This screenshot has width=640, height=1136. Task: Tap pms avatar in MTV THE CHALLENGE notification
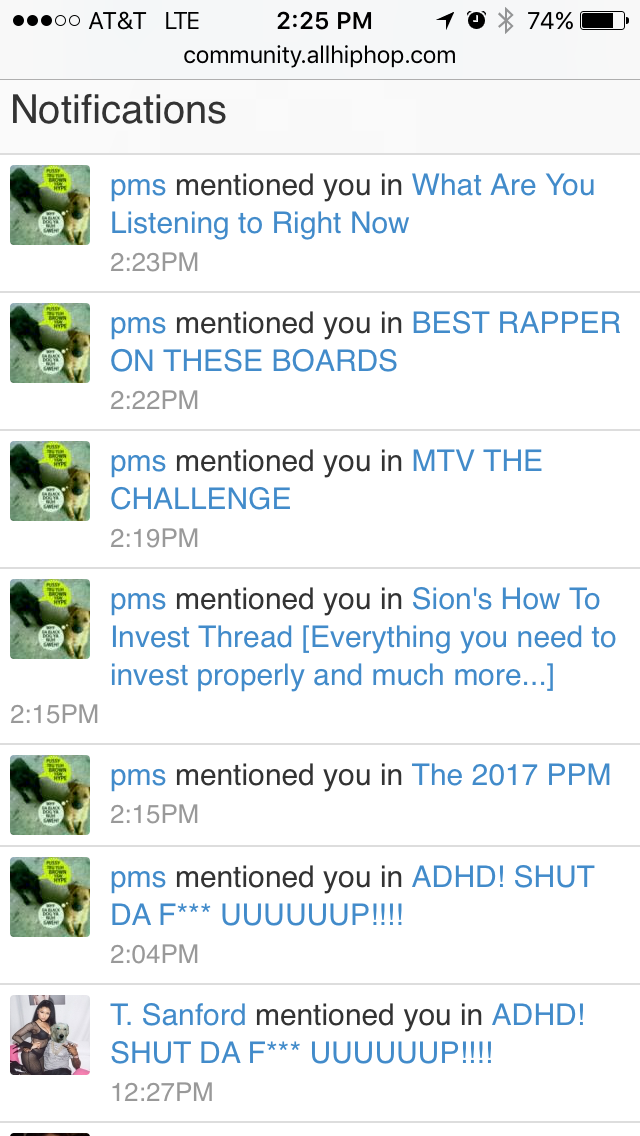click(50, 481)
